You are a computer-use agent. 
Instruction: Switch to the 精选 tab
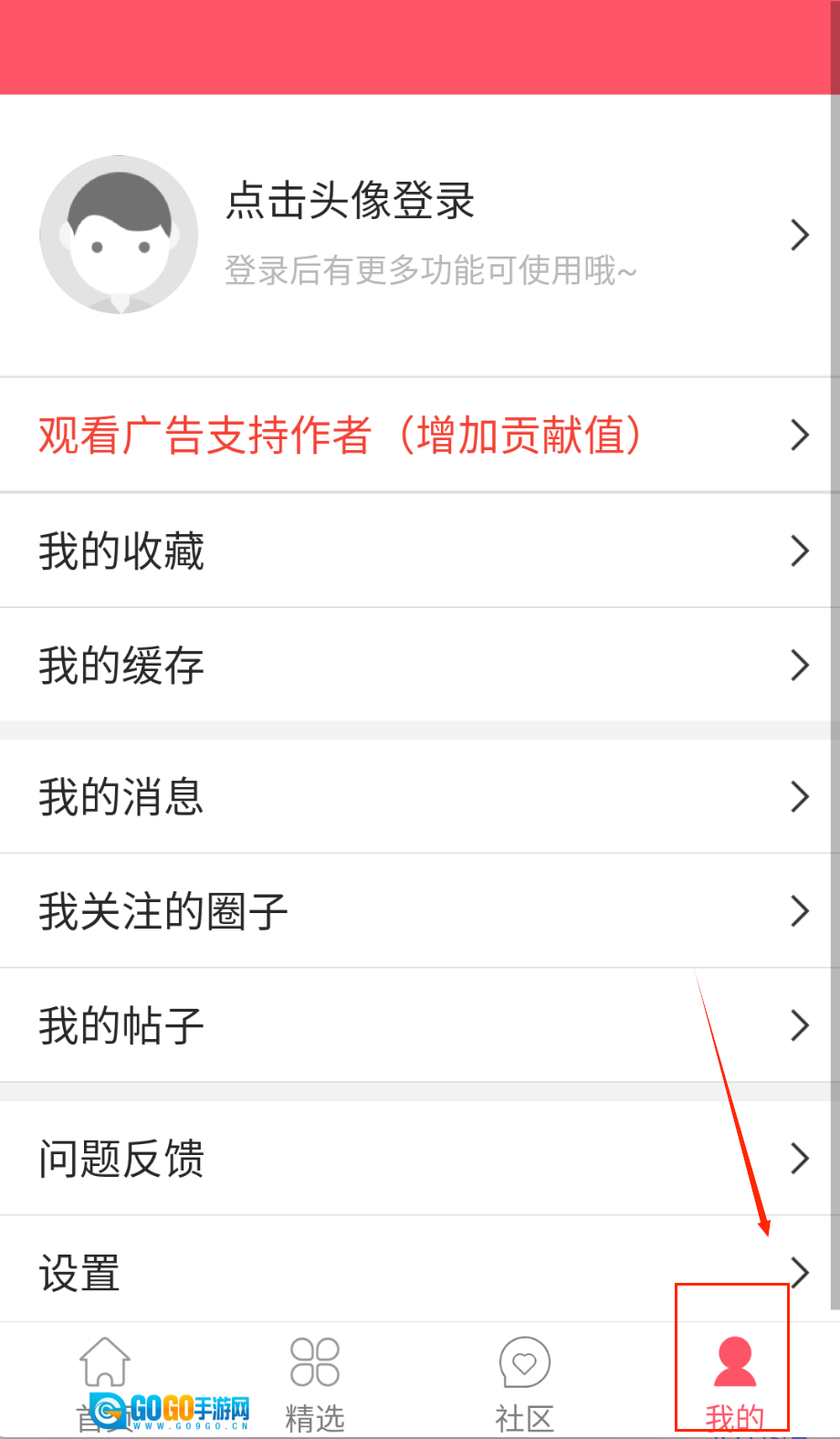[315, 1381]
